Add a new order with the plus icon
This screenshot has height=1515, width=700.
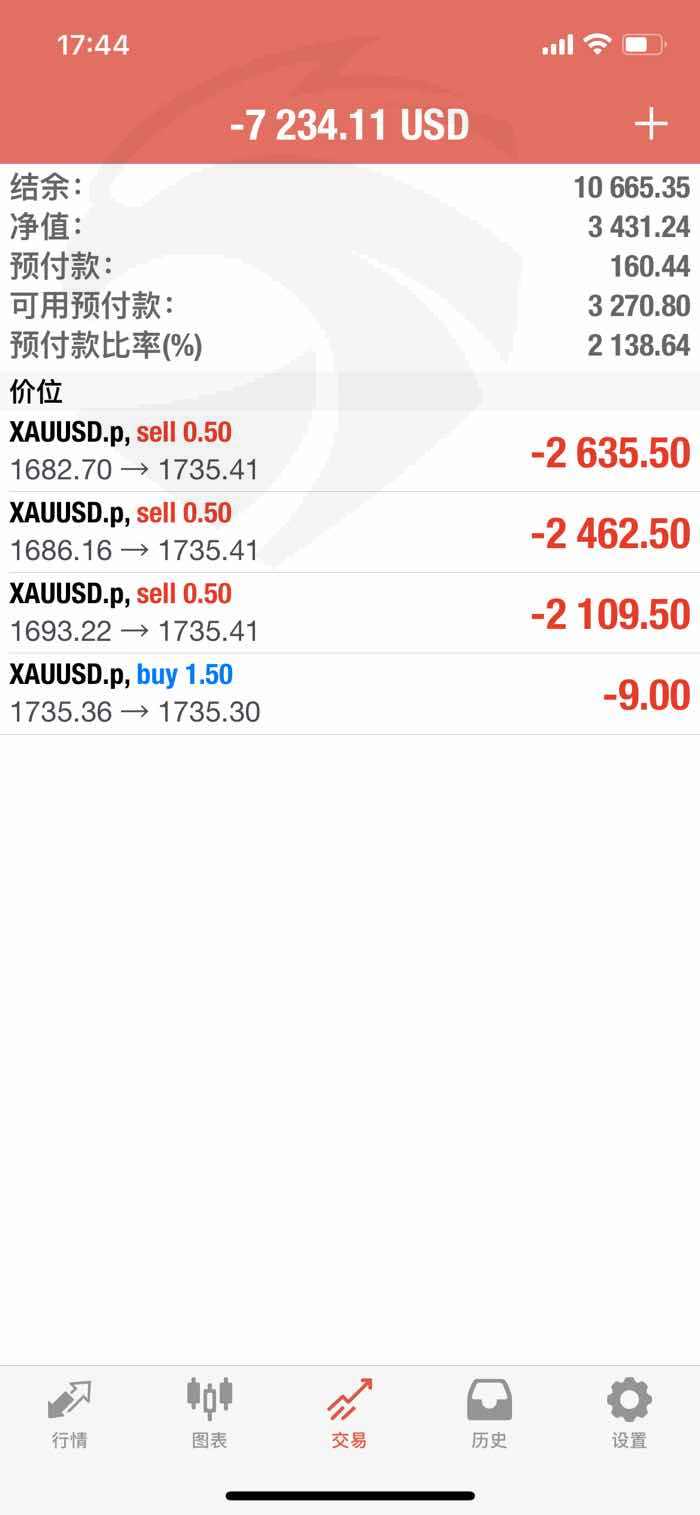click(x=651, y=124)
